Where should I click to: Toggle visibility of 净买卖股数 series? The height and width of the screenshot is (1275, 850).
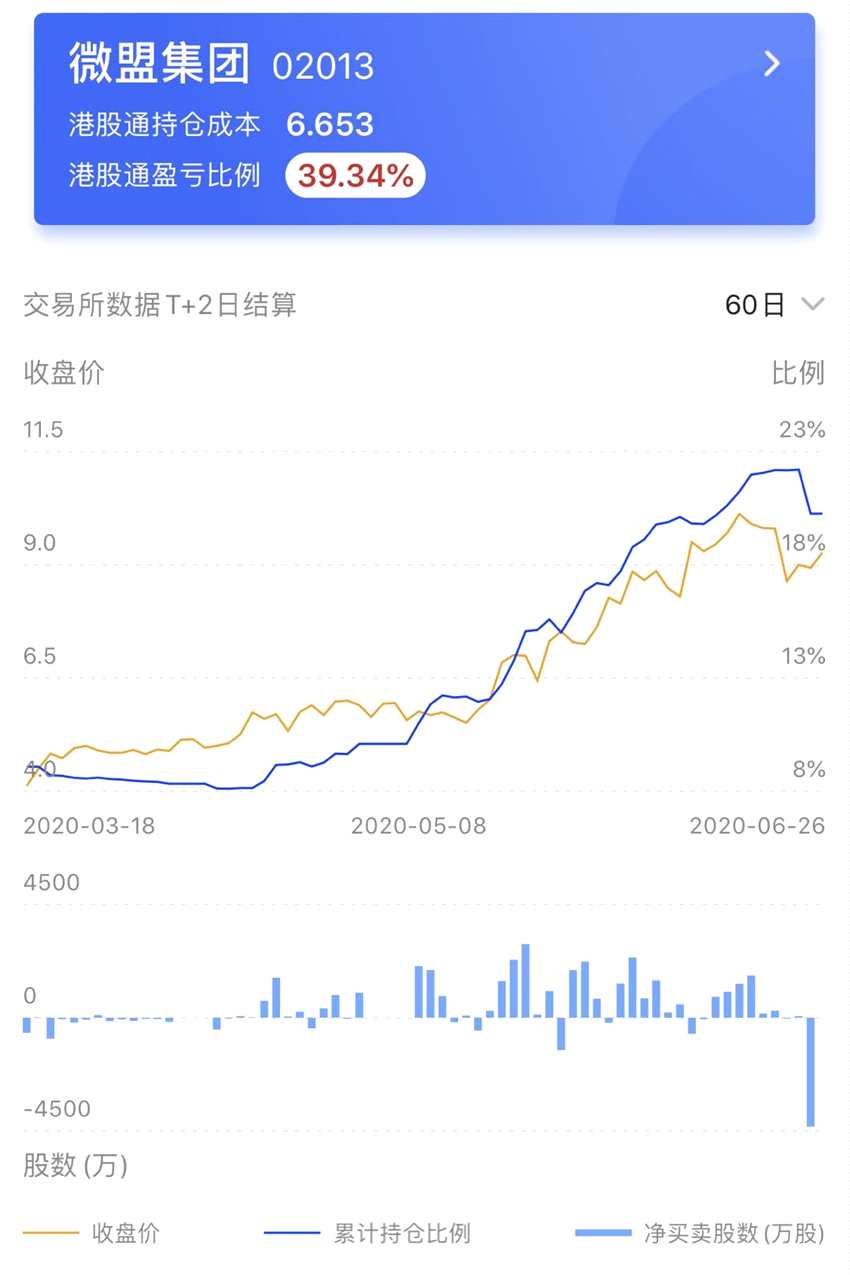715,1234
